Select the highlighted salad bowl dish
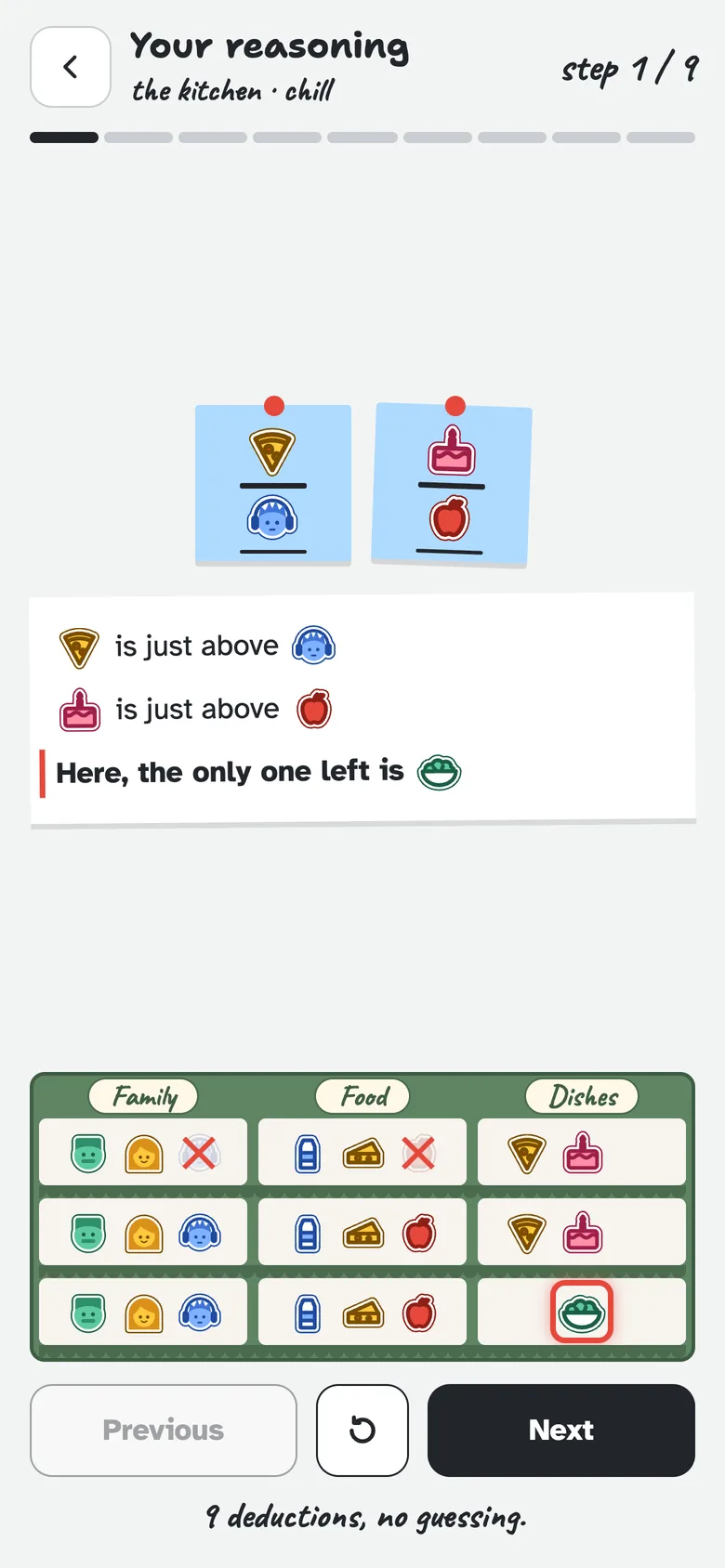 point(582,1312)
